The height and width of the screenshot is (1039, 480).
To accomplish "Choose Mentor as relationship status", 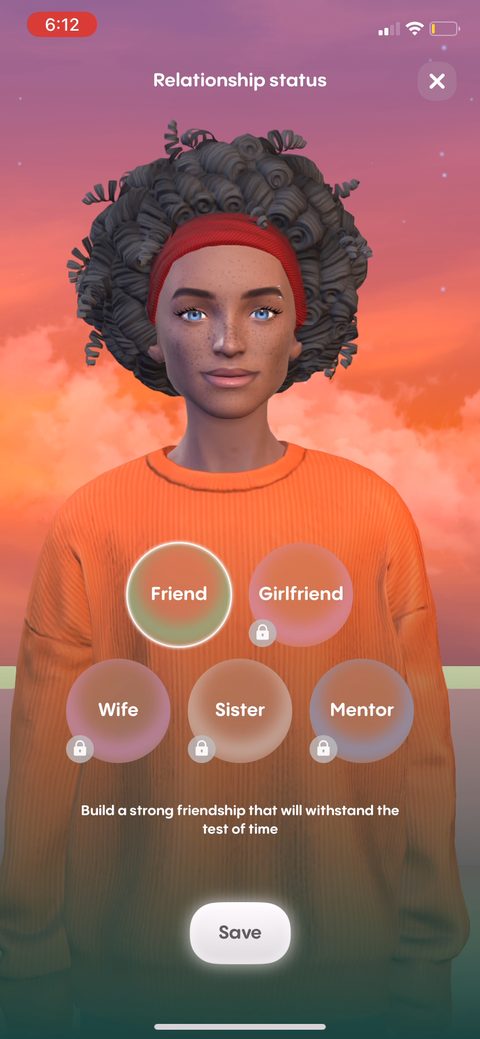I will click(362, 710).
